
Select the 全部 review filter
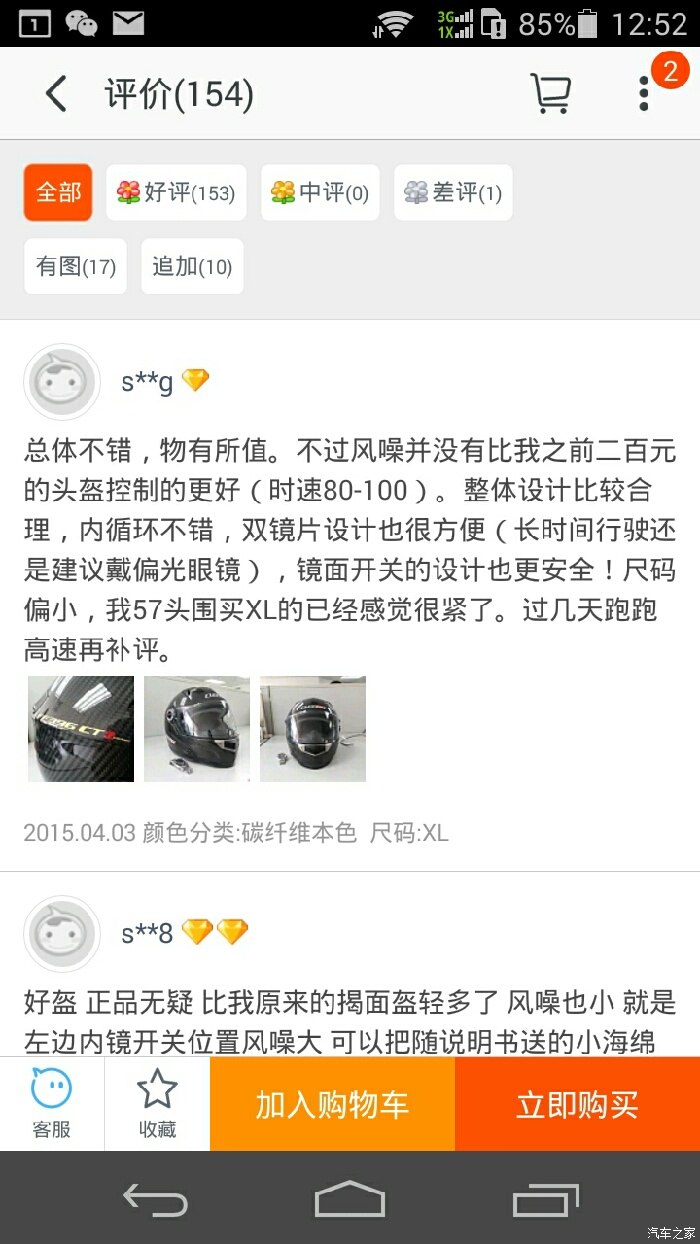tap(58, 192)
